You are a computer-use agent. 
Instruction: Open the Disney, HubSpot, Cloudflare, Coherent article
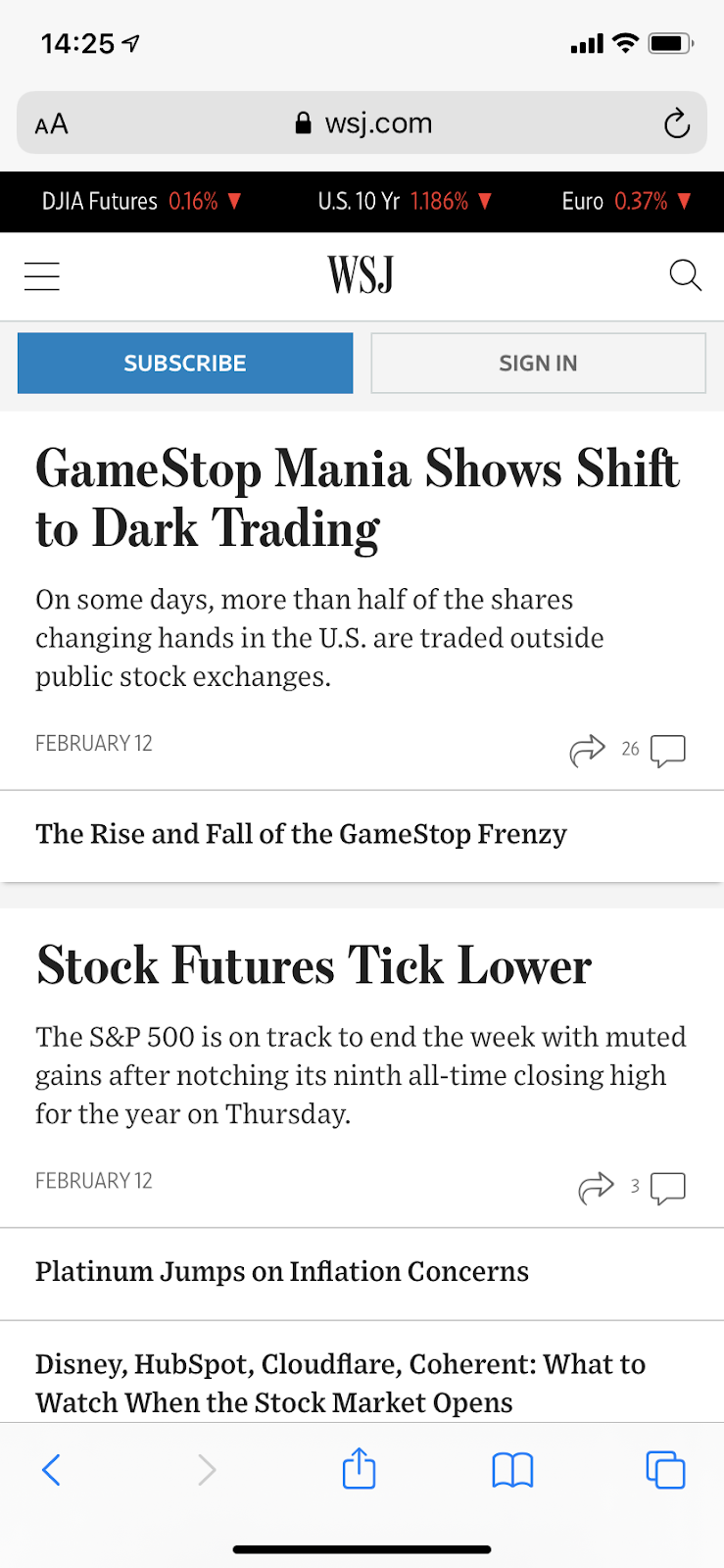click(x=340, y=1383)
